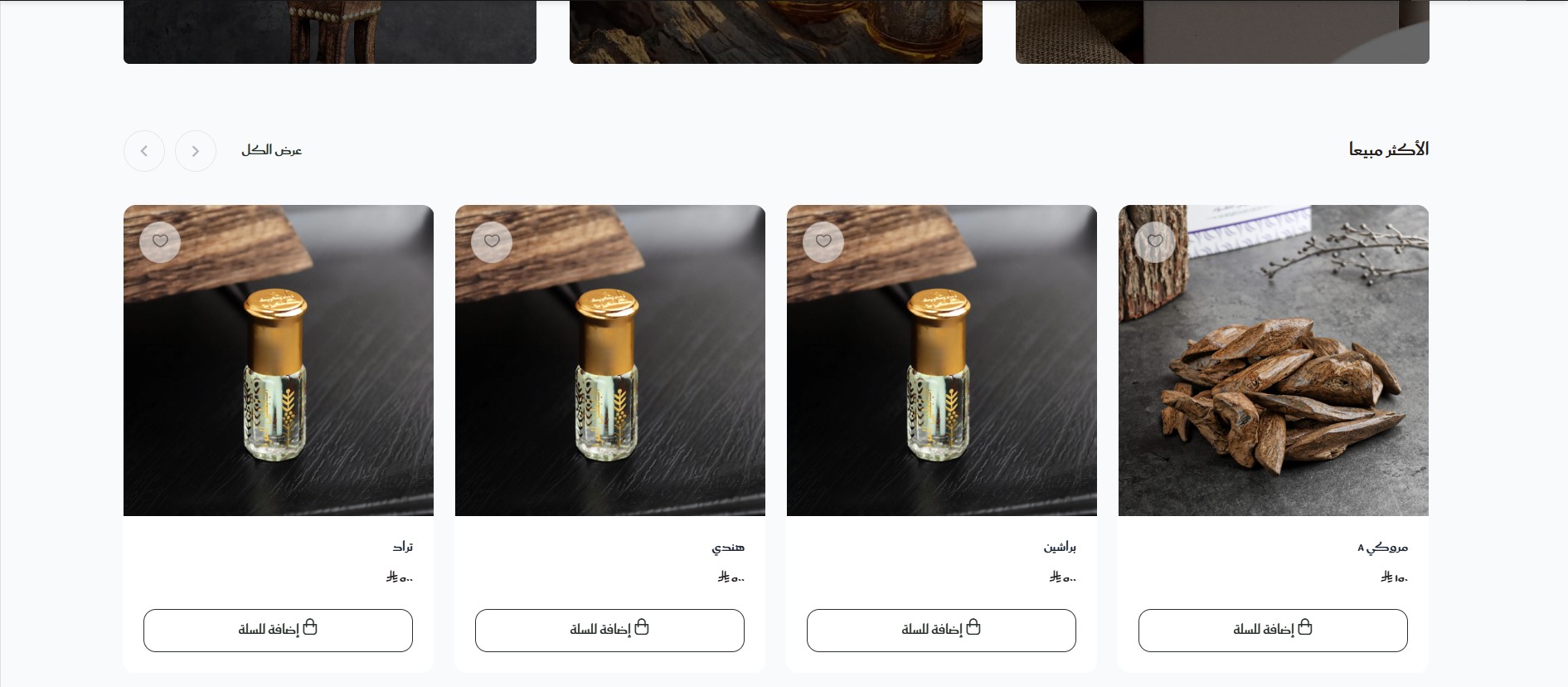Add هندي to the cart
Screen dimensions: 1568x687
609,630
